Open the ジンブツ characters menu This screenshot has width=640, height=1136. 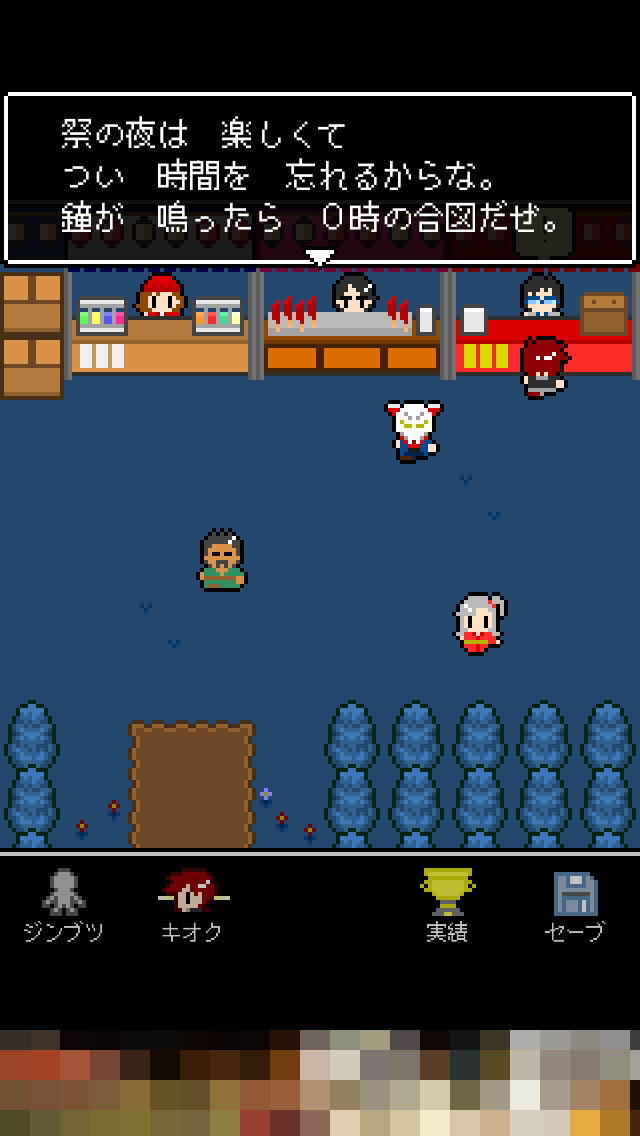coord(64,905)
